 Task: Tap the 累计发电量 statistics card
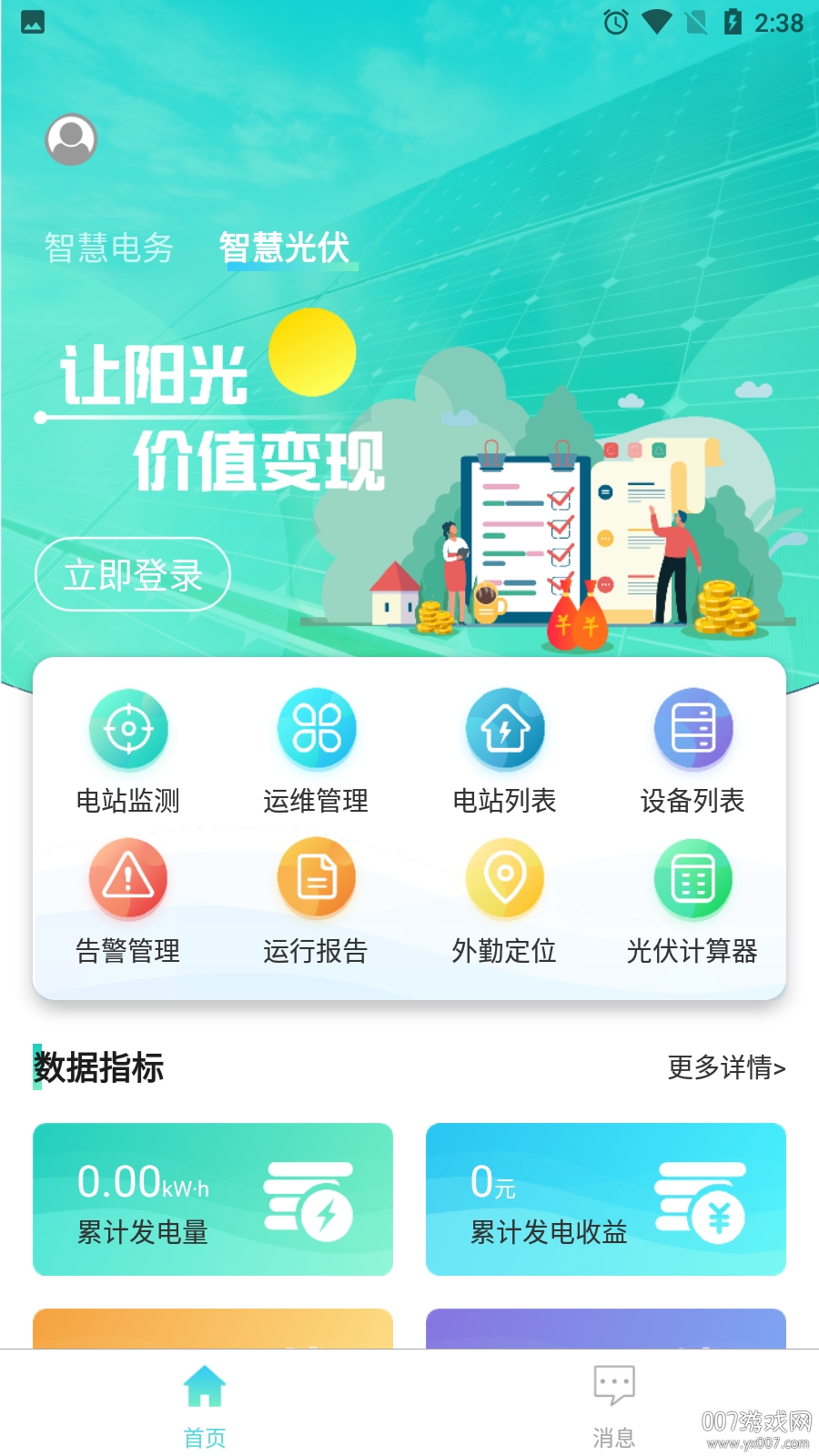pyautogui.click(x=213, y=1198)
